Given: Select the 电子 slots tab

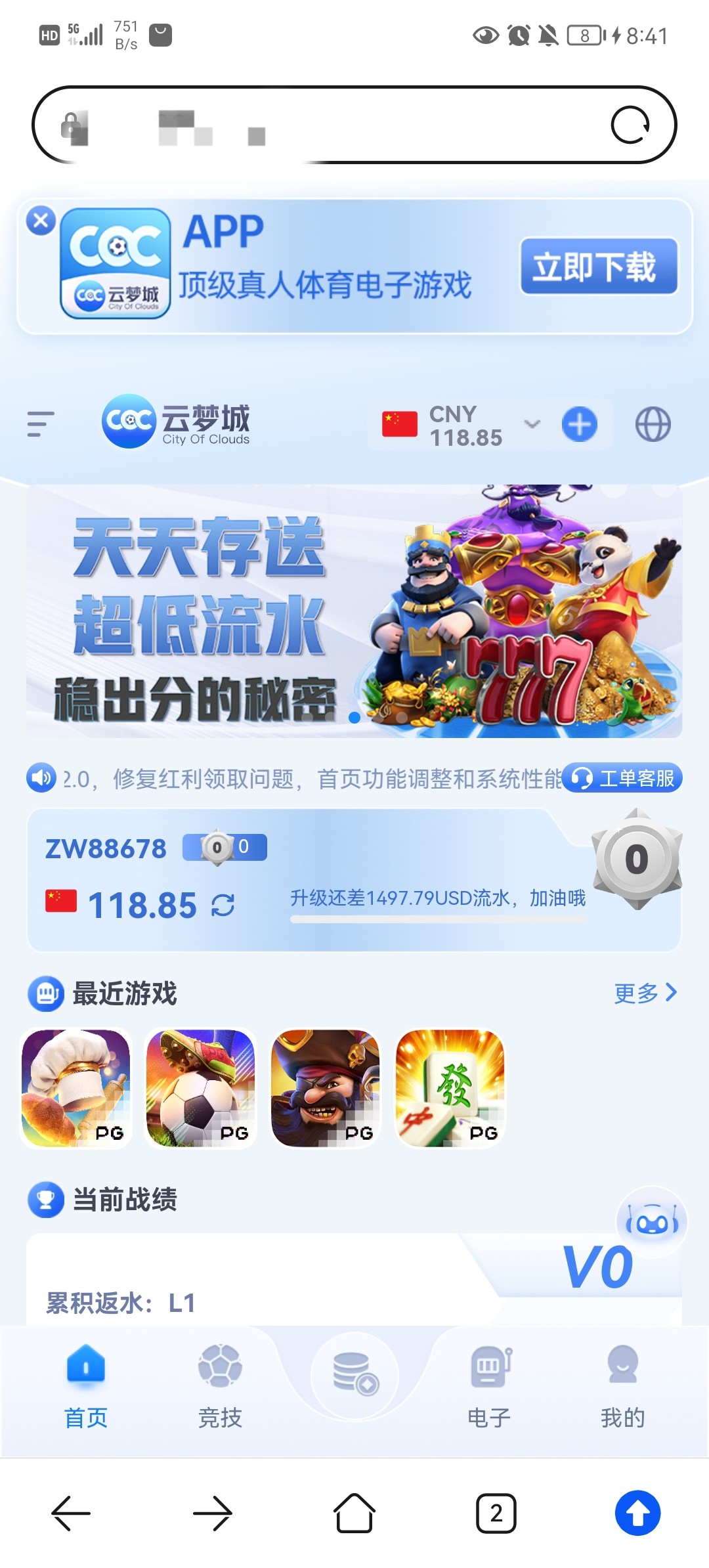Looking at the screenshot, I should point(488,1392).
